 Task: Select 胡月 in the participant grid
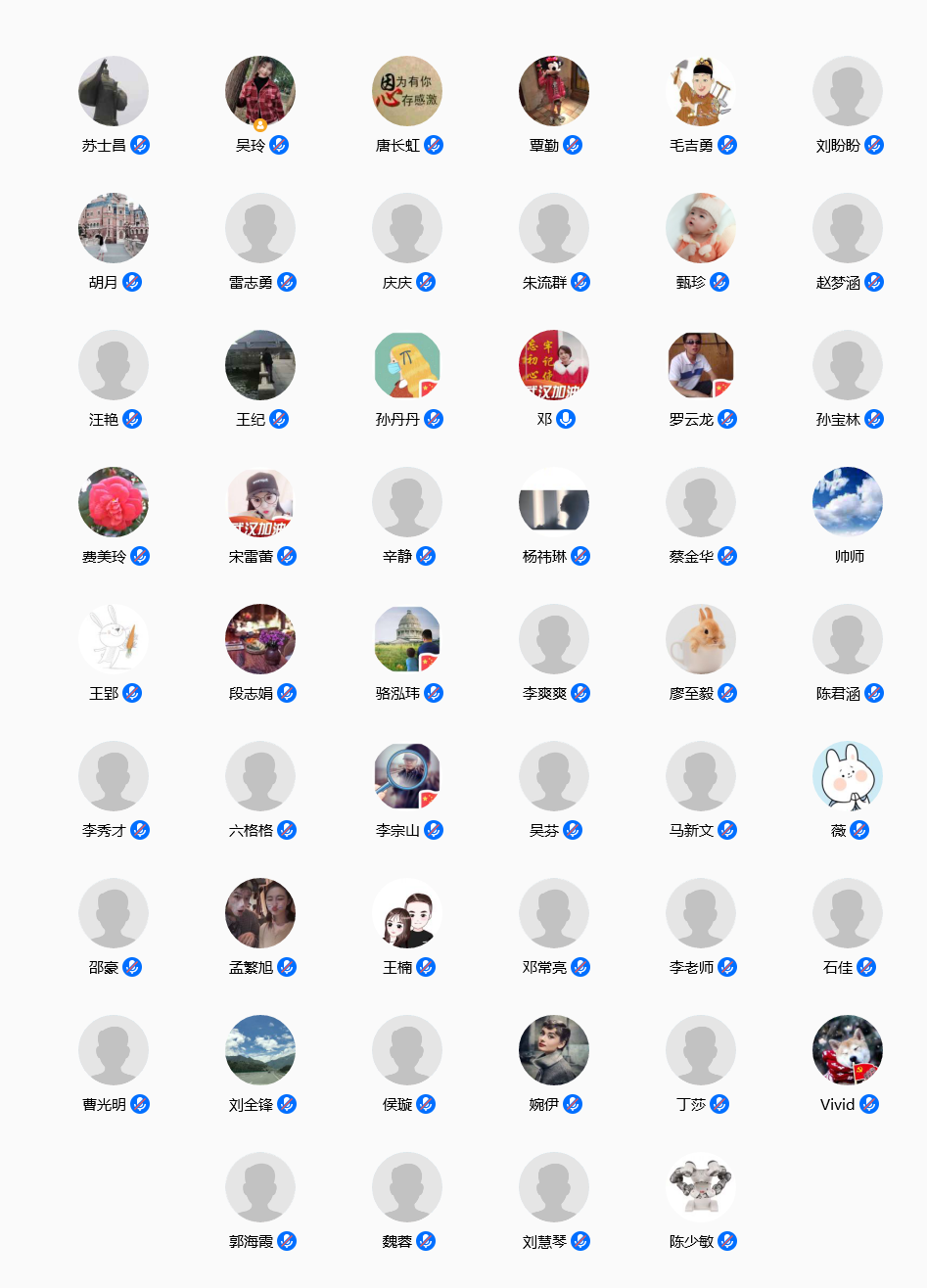(x=114, y=229)
